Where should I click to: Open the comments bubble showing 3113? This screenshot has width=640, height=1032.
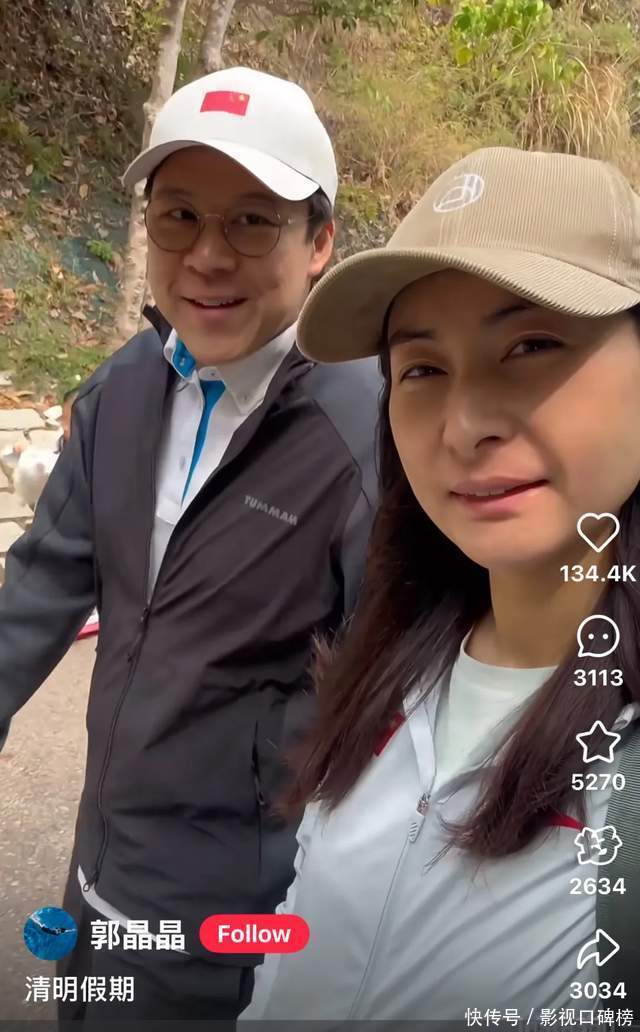(598, 636)
